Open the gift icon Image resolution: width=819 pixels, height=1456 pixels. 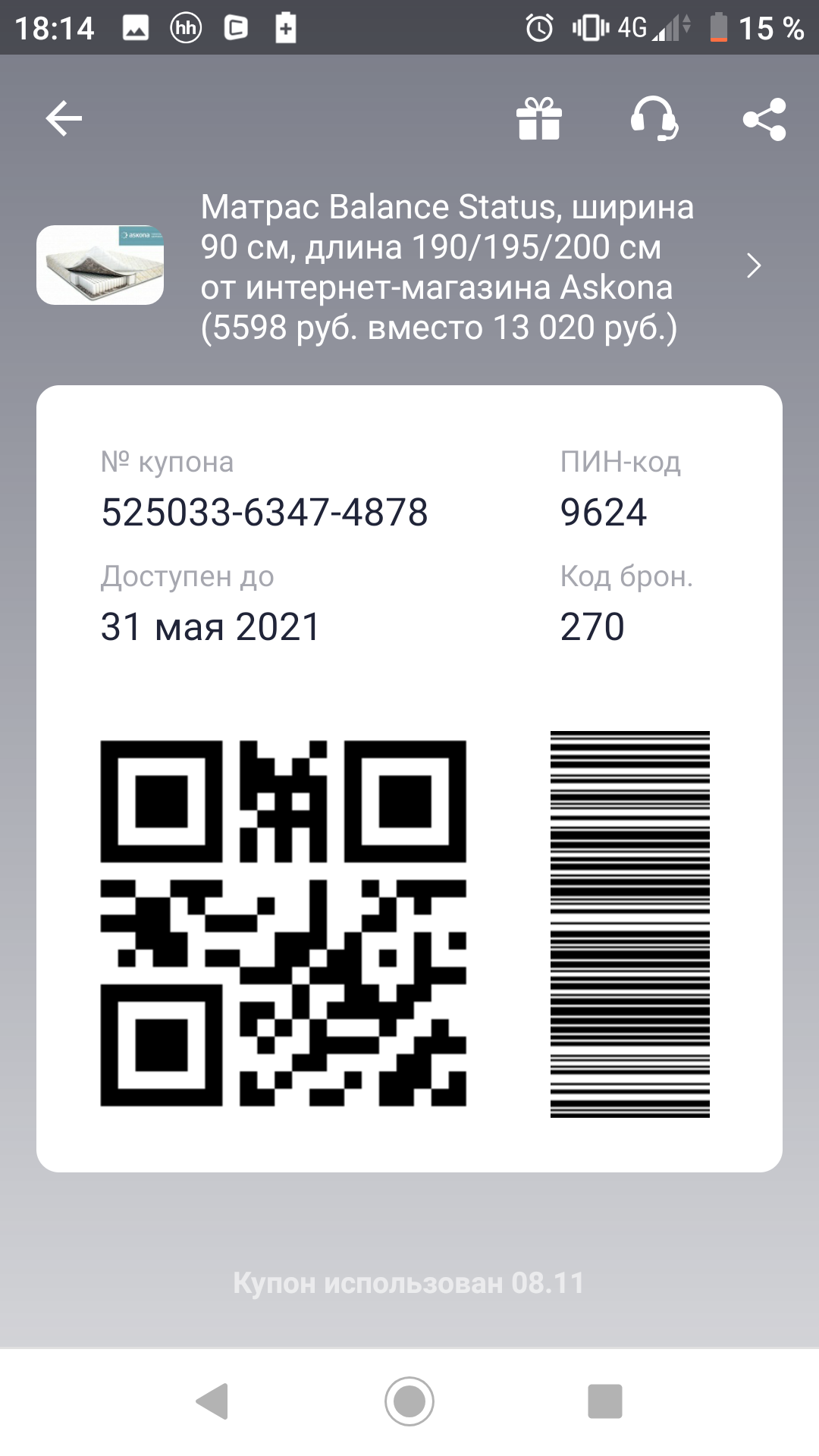pos(538,119)
